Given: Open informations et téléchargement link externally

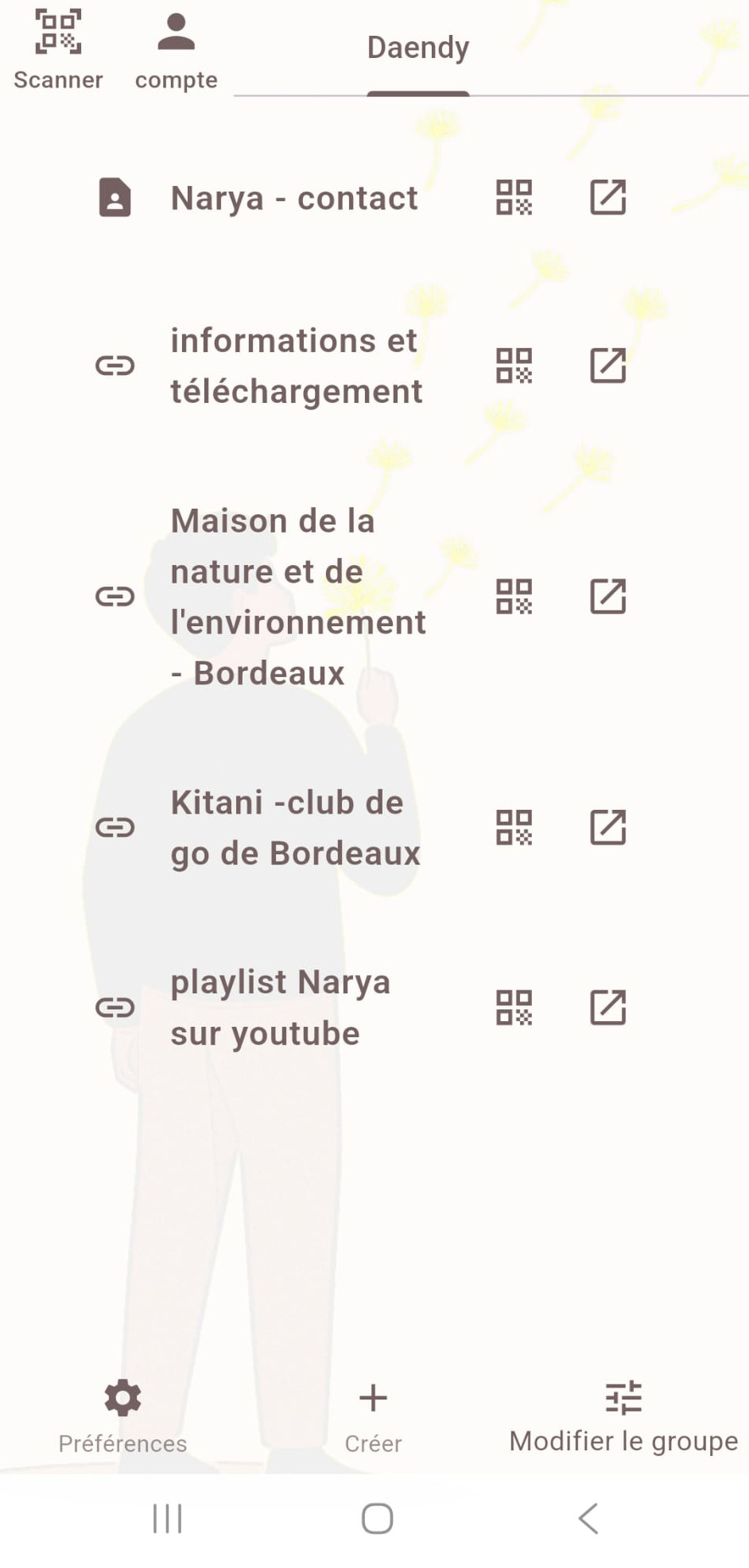Looking at the screenshot, I should [607, 366].
